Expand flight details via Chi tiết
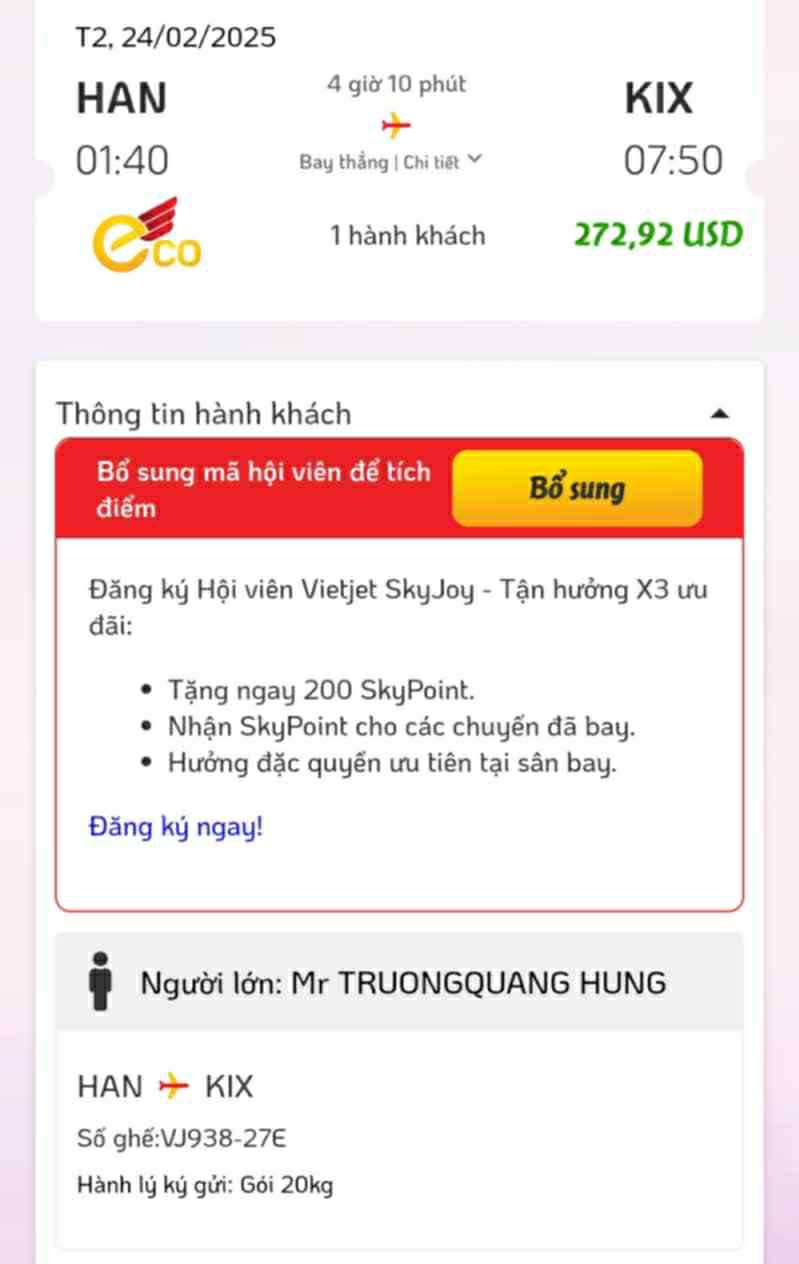 tap(442, 162)
